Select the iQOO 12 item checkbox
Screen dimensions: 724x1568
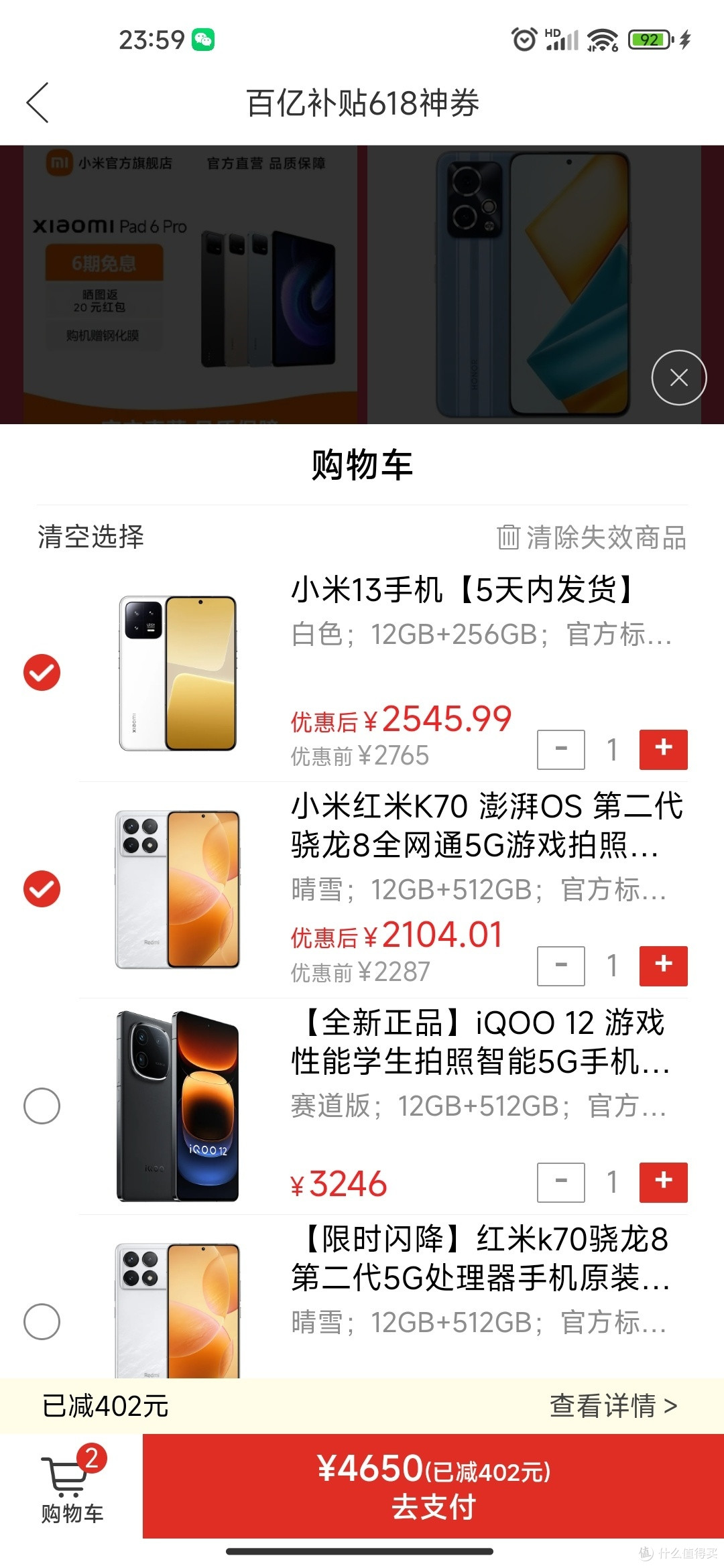tap(42, 1105)
